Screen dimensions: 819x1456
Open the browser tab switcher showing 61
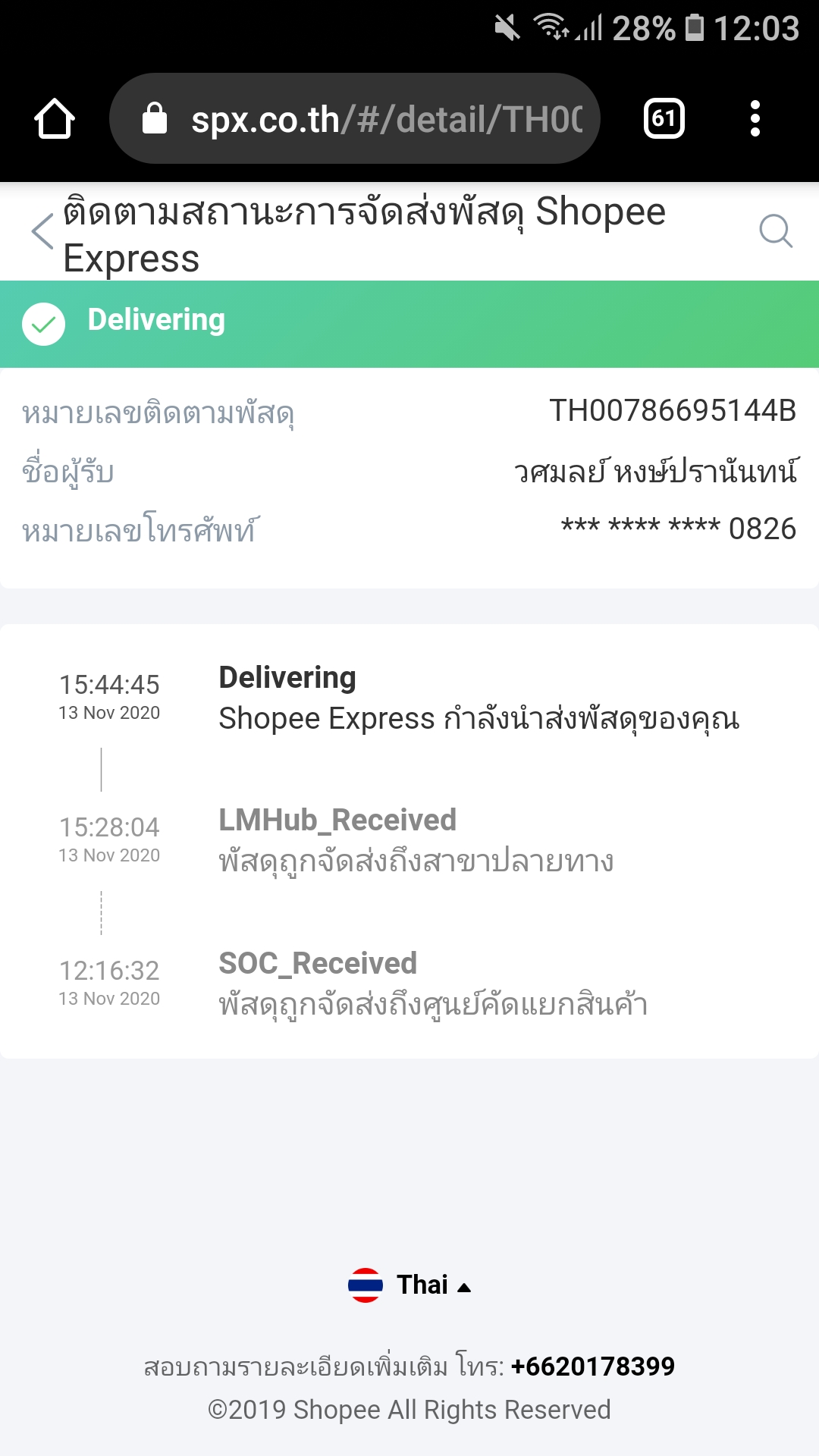pyautogui.click(x=664, y=118)
